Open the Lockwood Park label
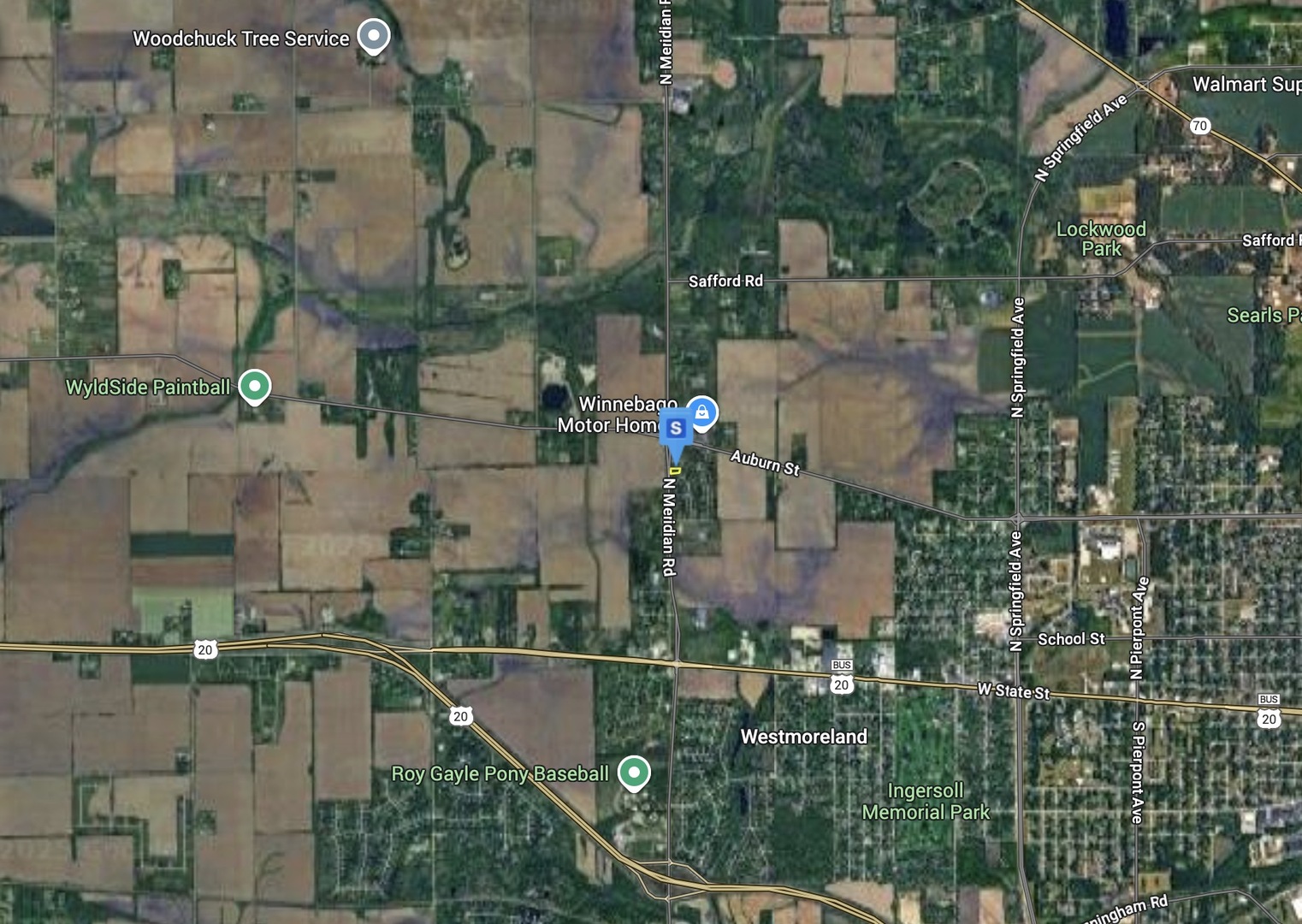Screen dimensions: 1302x924 (1101, 239)
